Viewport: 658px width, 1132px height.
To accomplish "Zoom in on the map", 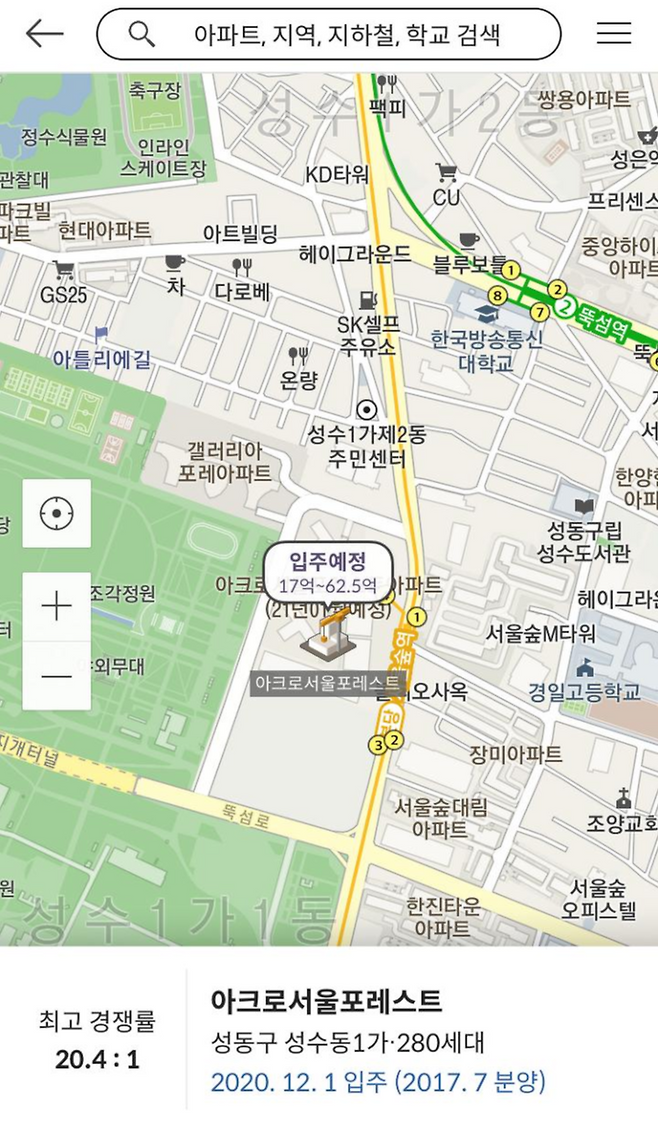I will pos(57,607).
